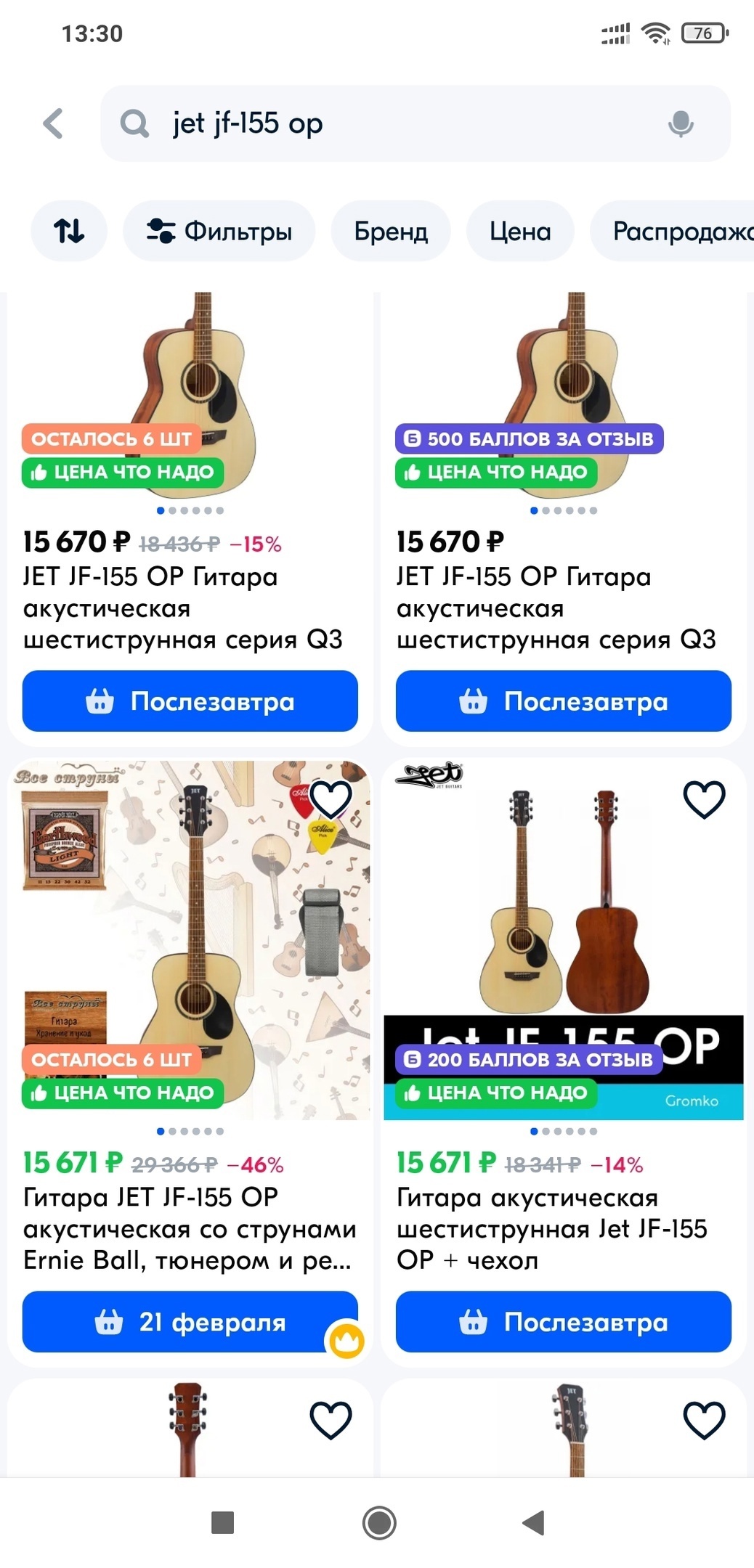Add the Jet JF-155 OP + чехол to cart
754x1568 pixels.
coord(563,1321)
